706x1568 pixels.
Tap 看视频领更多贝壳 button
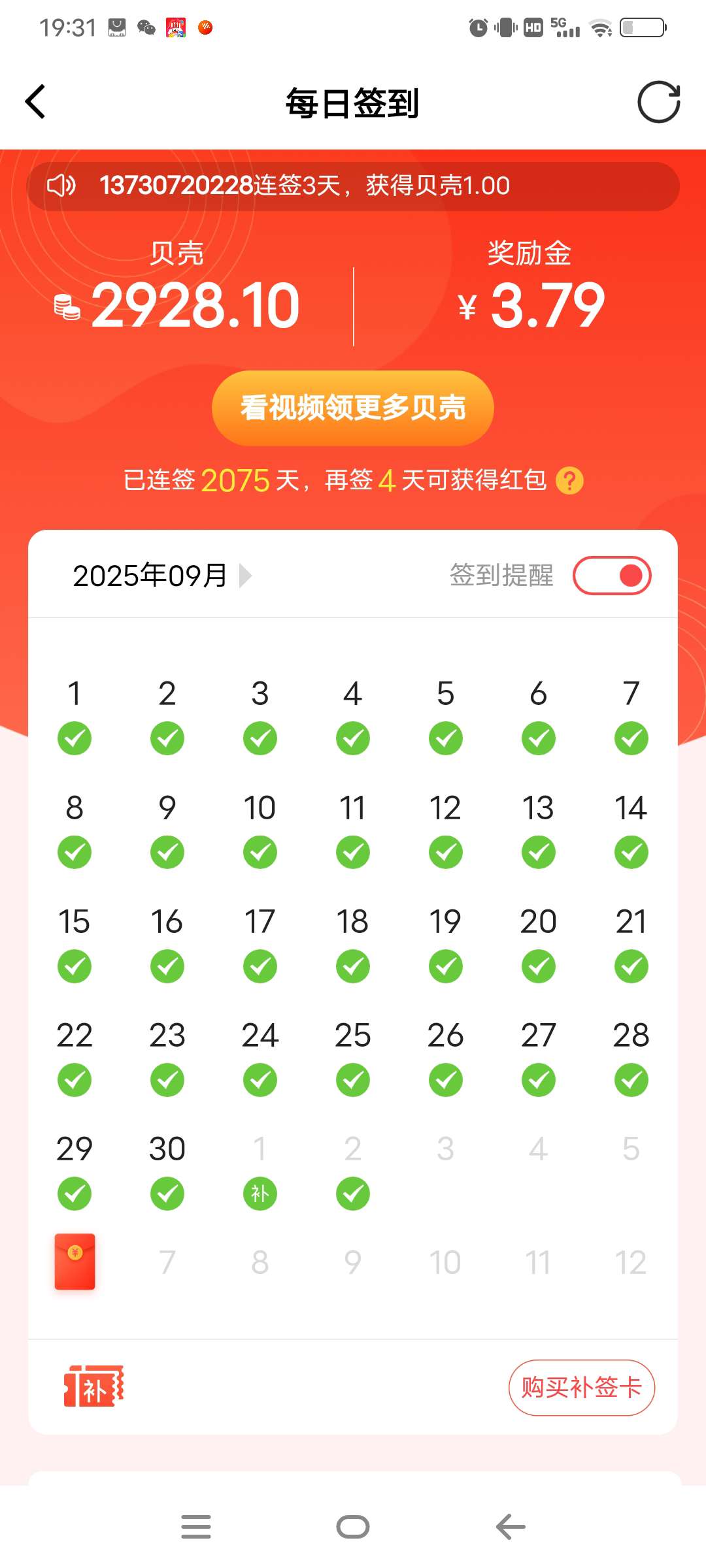353,408
